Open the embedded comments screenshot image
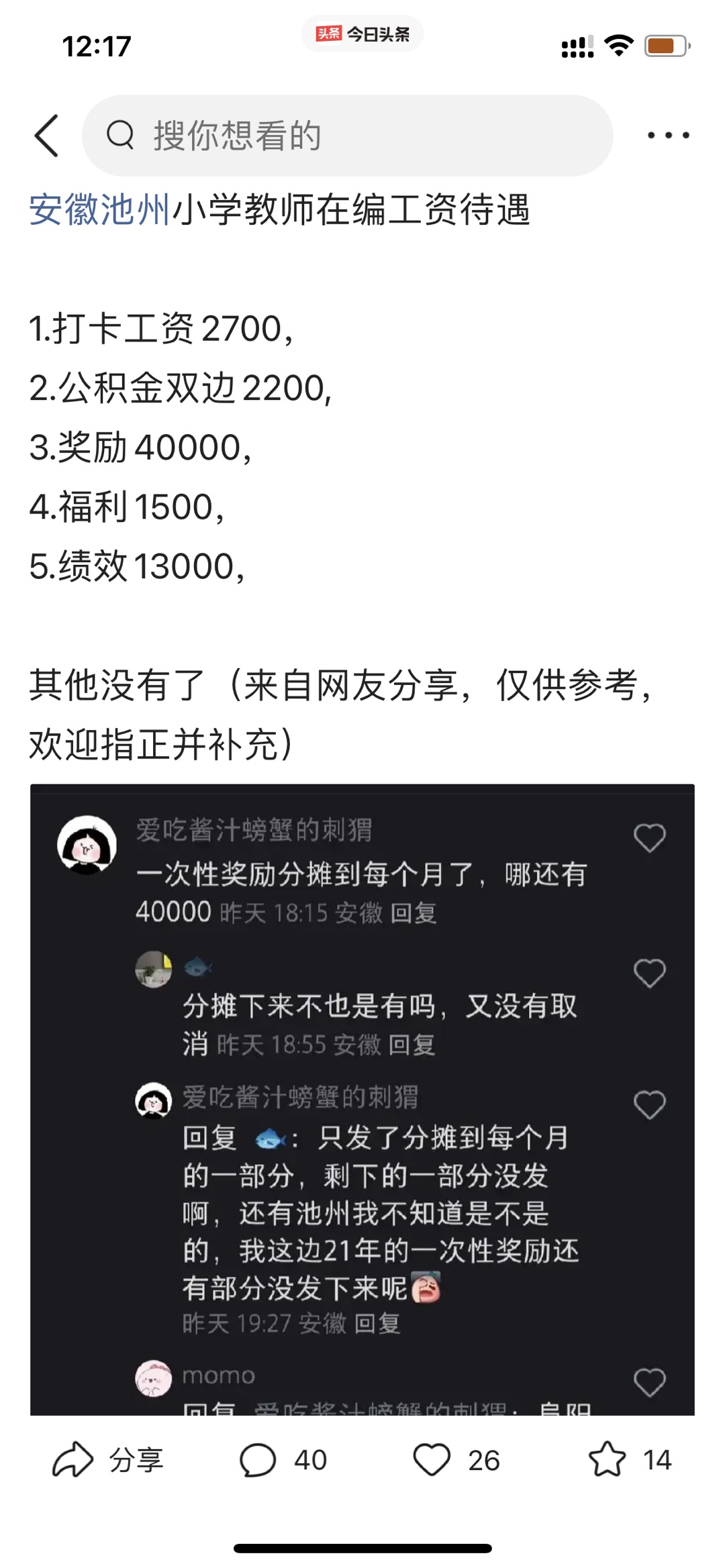Viewport: 725px width, 1568px height. click(362, 1099)
